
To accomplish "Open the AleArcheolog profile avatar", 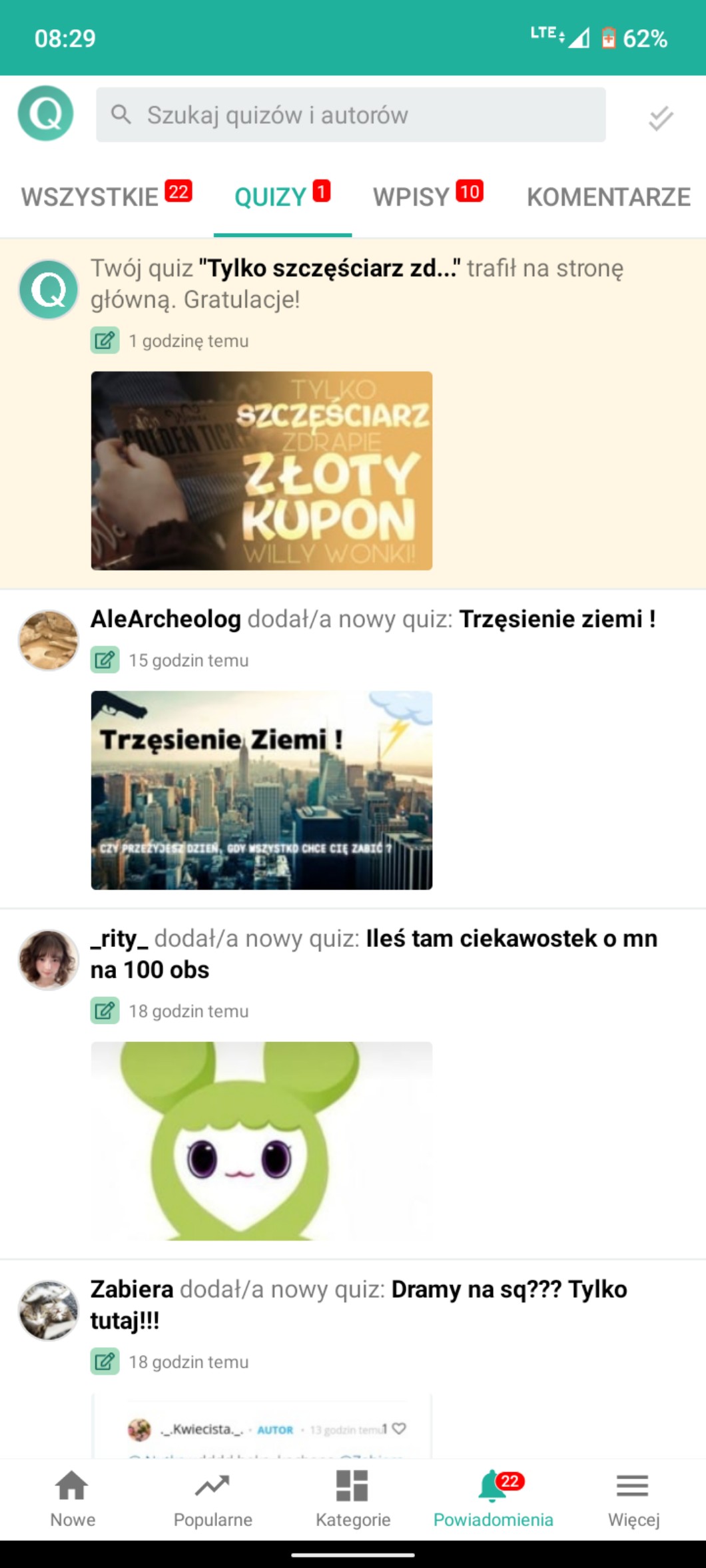I will [x=48, y=640].
